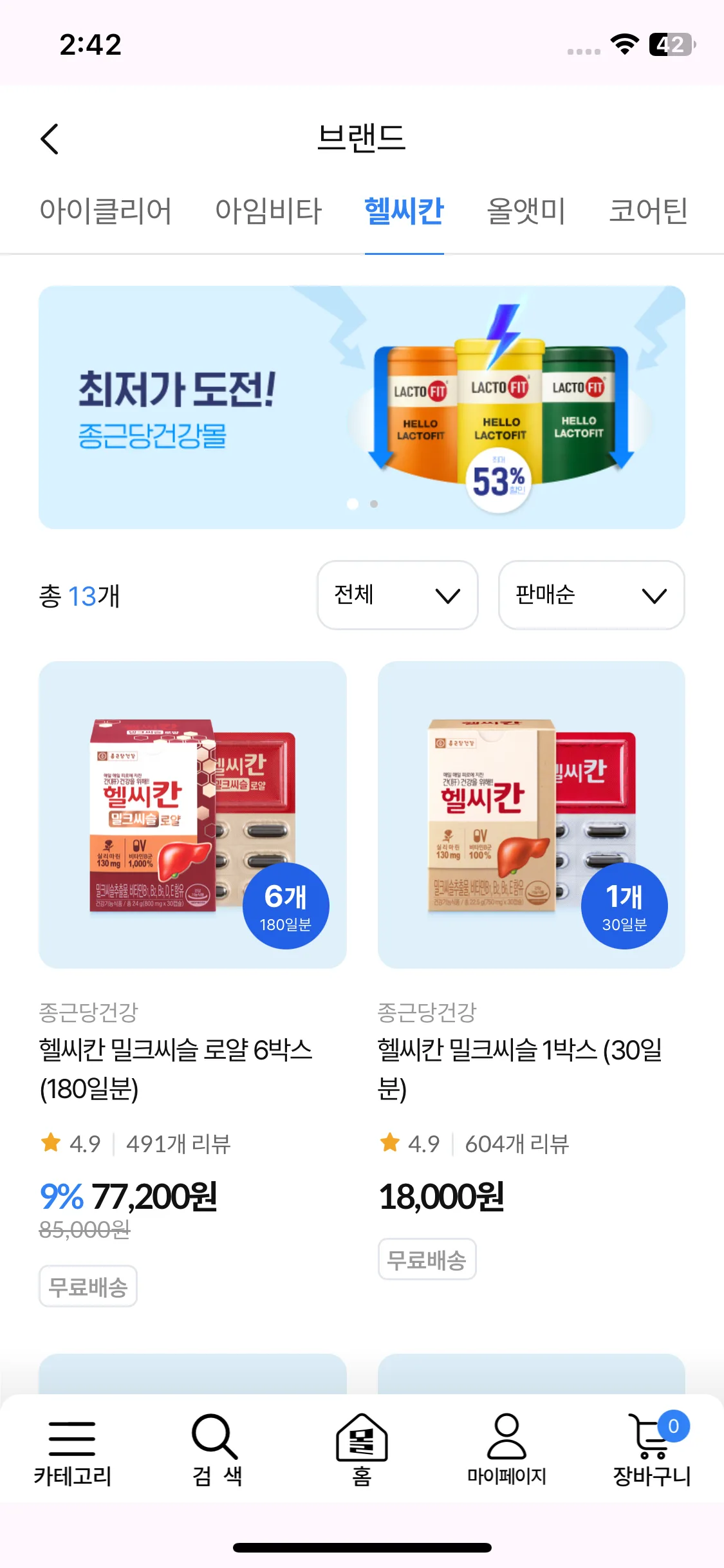Open 마이페이지
The image size is (724, 1568).
point(506,1450)
